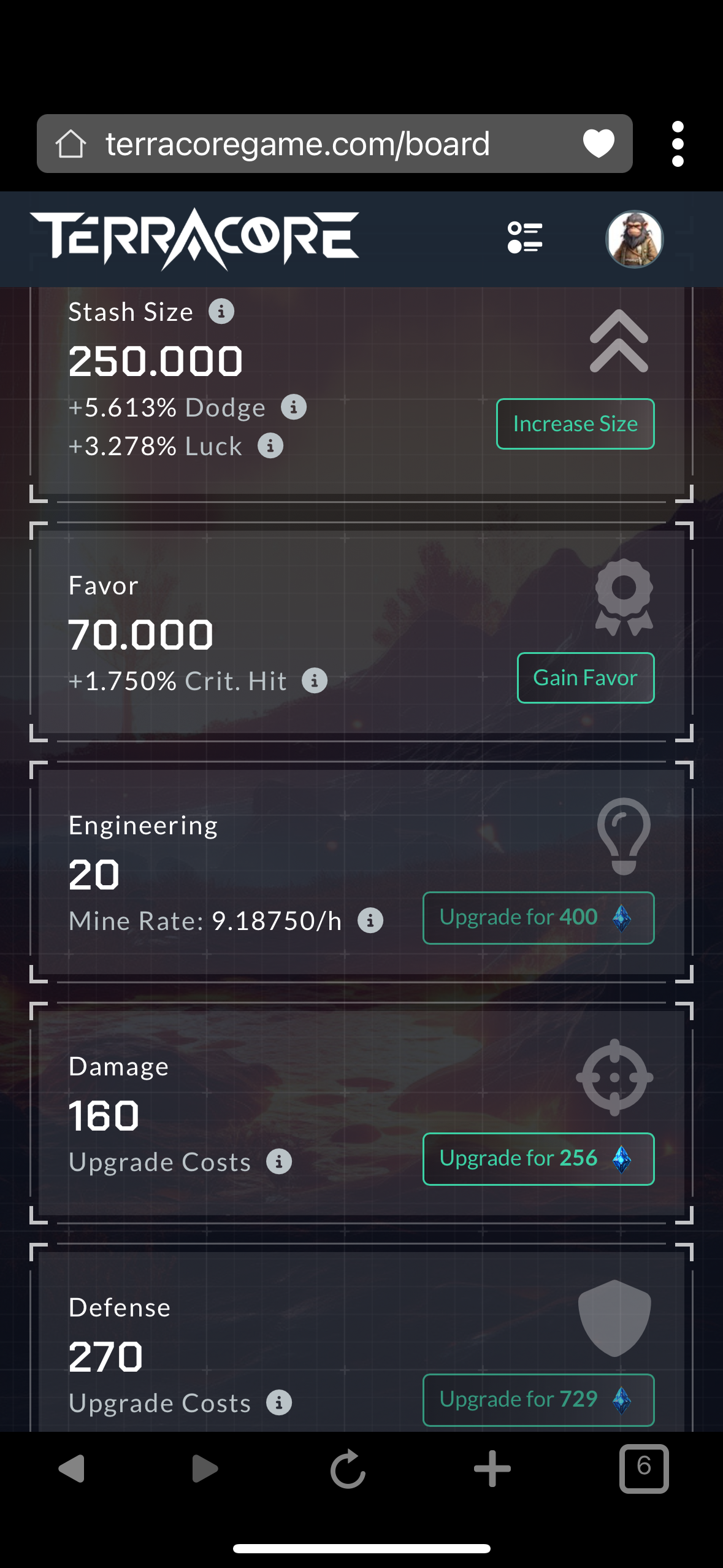
Task: Click the address bar URL field
Action: coord(297,143)
